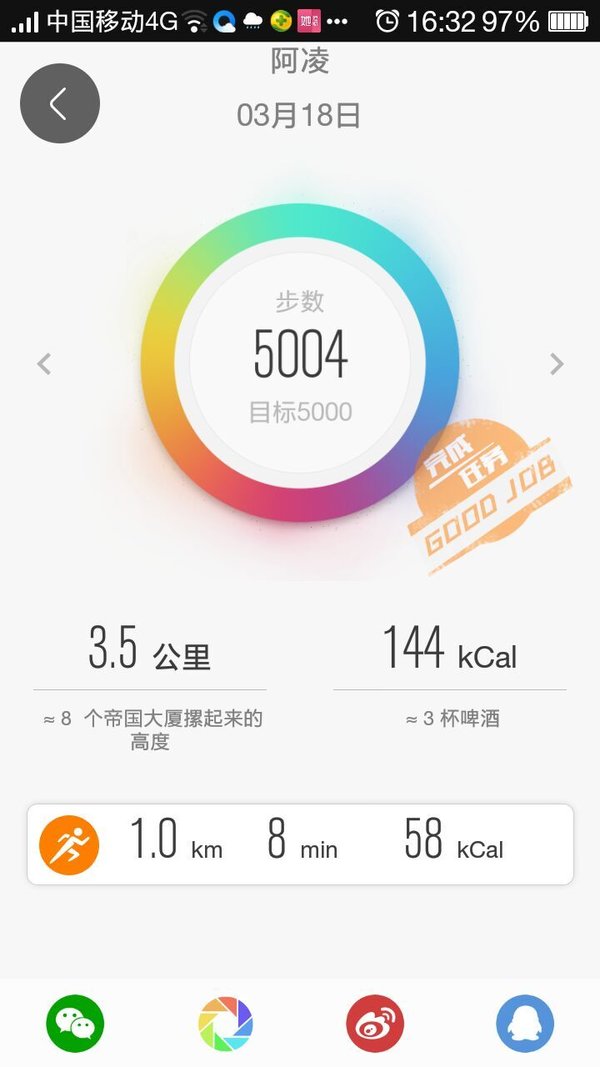Share steps to Weibo
The width and height of the screenshot is (600, 1067).
coord(375,1023)
